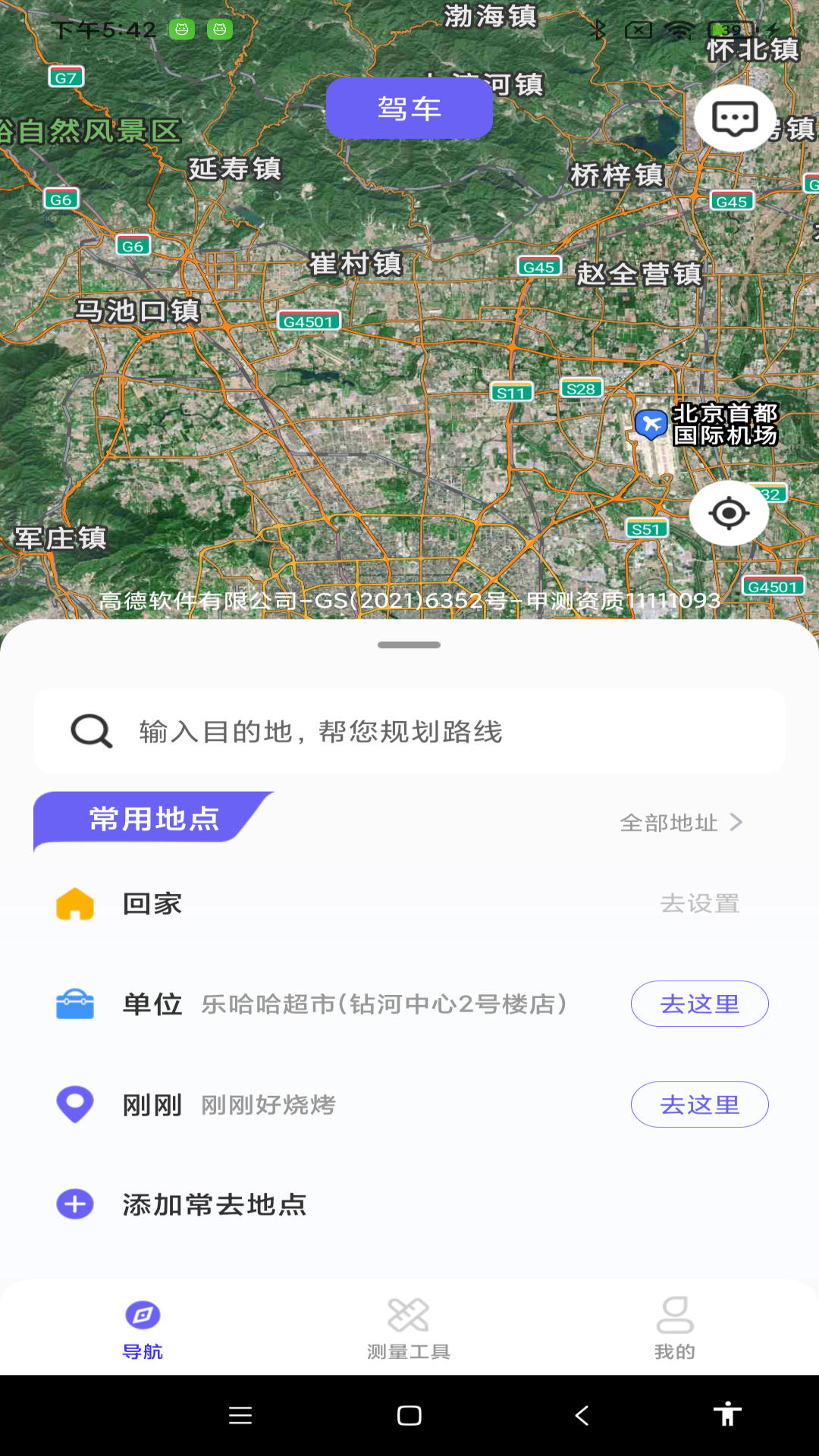Tap the location pin icon beside 刚刚
The height and width of the screenshot is (1456, 819).
tap(74, 1105)
